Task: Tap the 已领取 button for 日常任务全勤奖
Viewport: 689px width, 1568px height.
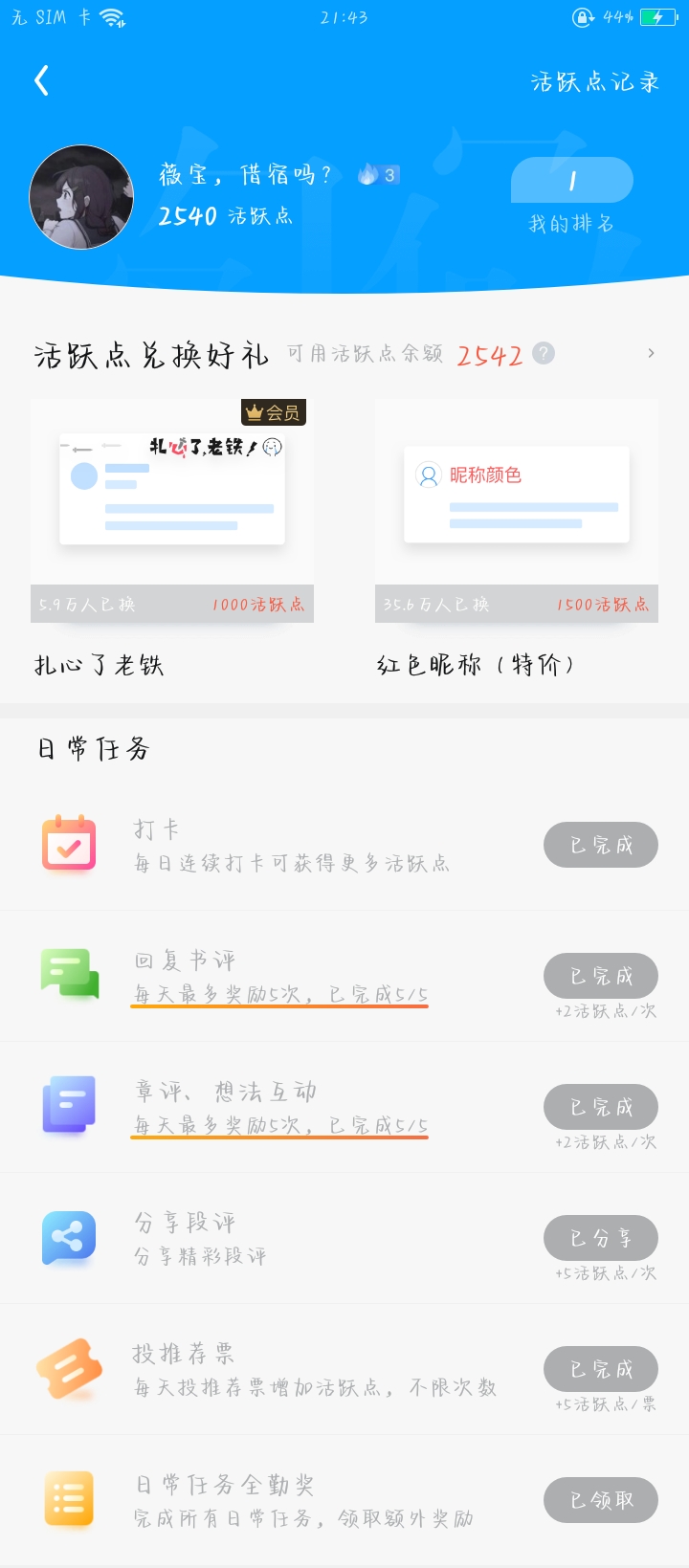Action: [x=601, y=1501]
